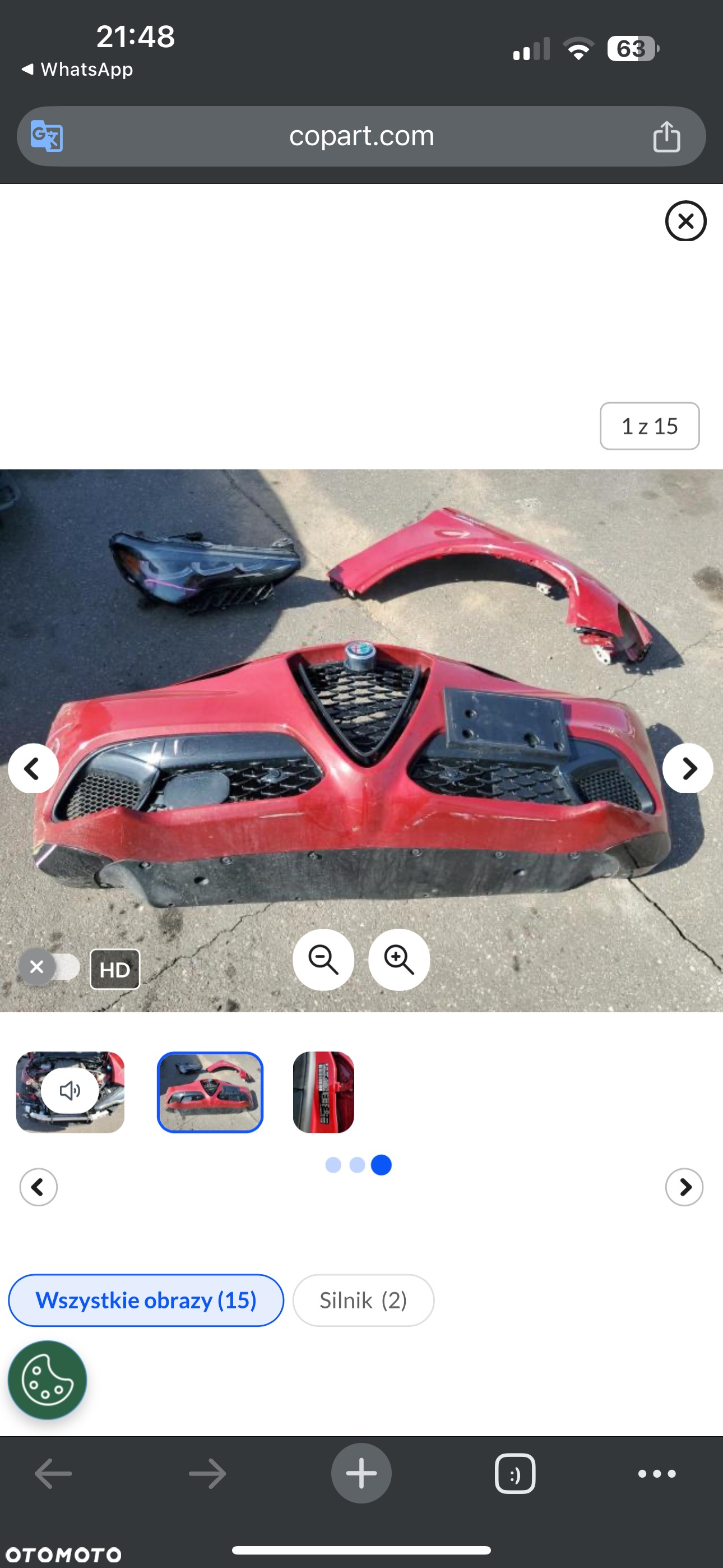Show the previous photo in viewer
The height and width of the screenshot is (1568, 723).
(33, 768)
